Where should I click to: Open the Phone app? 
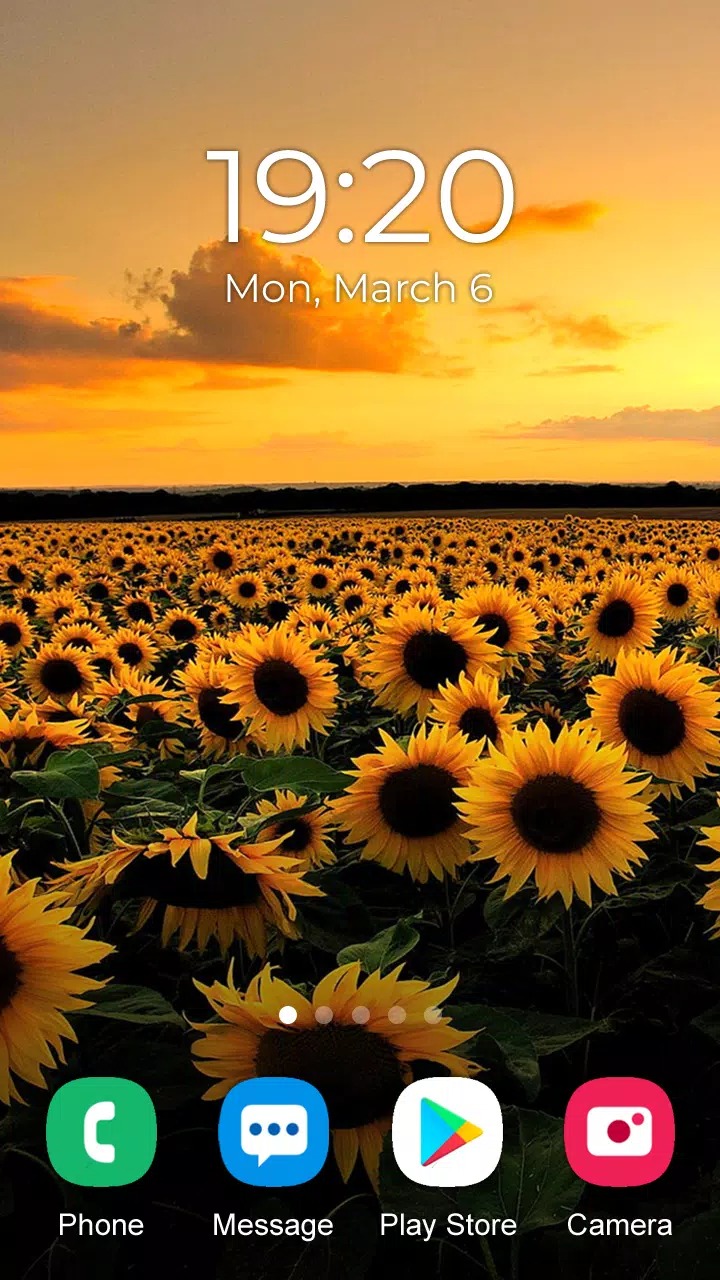(101, 1133)
